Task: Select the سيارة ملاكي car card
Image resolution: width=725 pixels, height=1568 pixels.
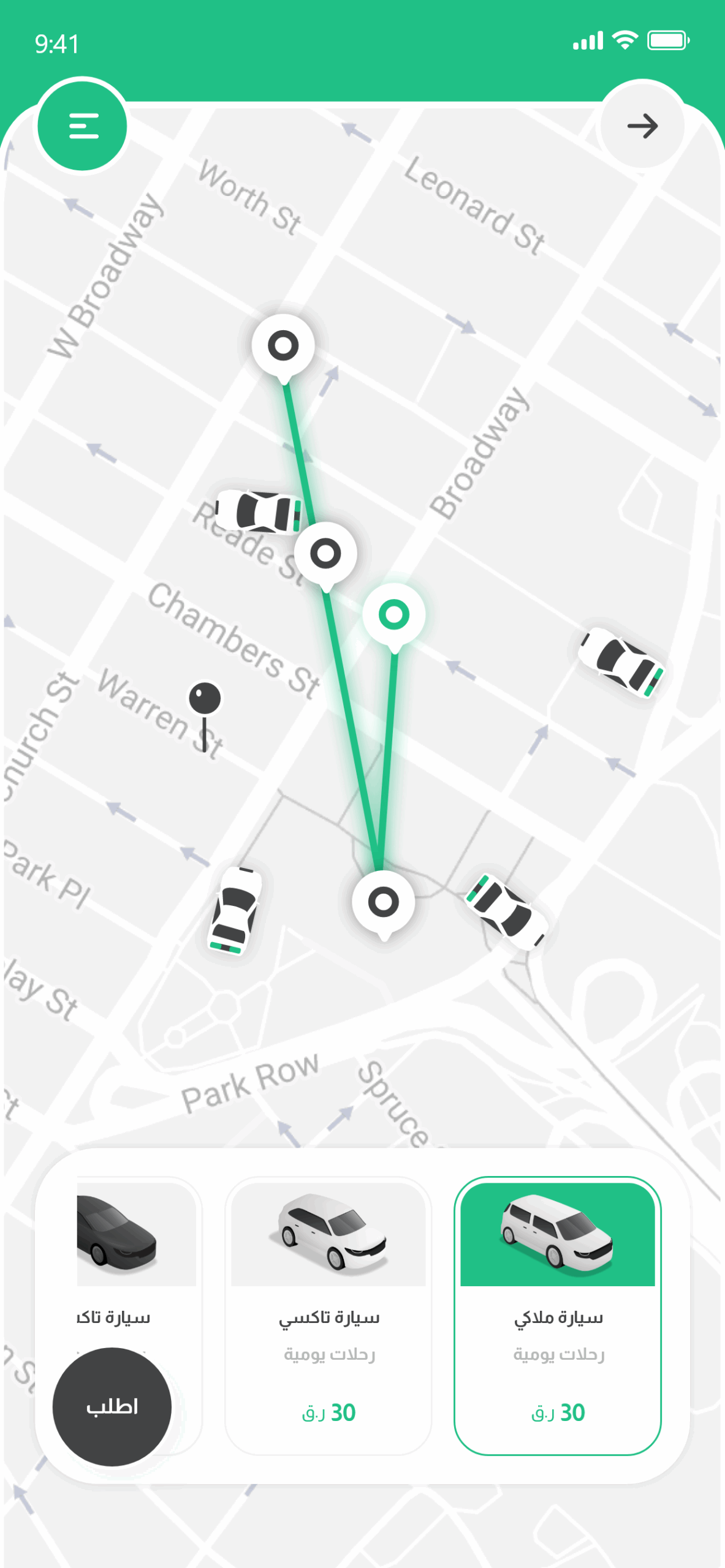Action: [x=557, y=1314]
